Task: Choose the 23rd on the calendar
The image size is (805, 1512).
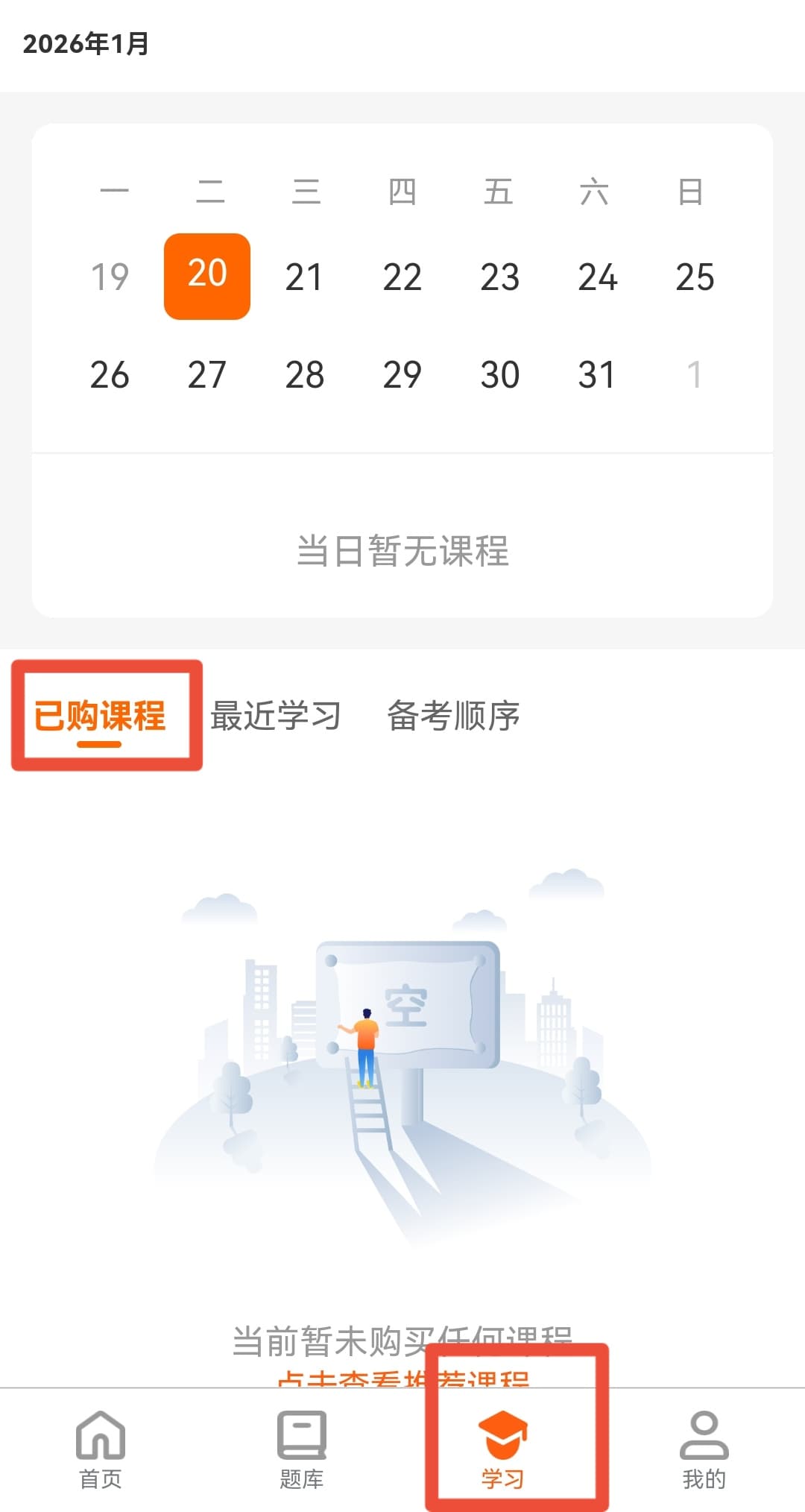Action: coord(499,277)
